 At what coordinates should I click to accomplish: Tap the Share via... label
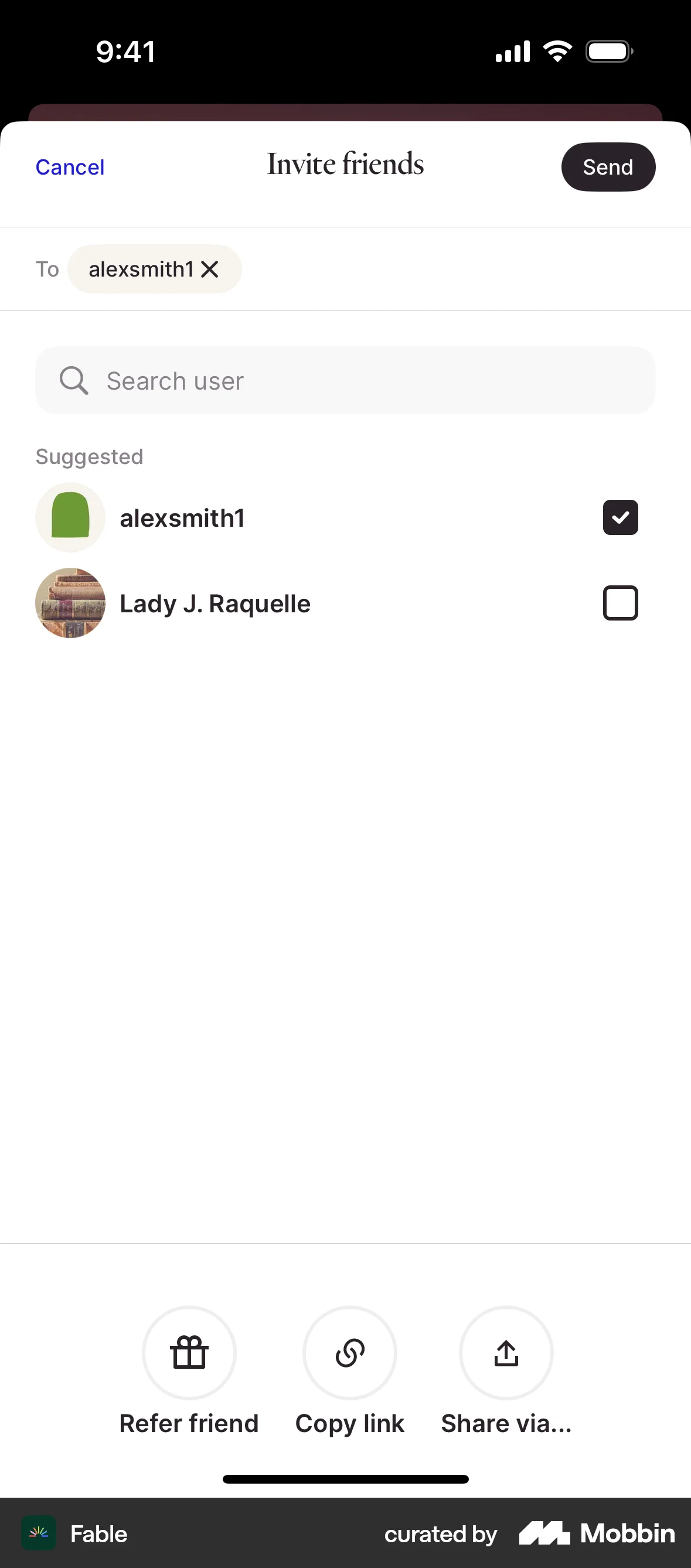tap(506, 1423)
